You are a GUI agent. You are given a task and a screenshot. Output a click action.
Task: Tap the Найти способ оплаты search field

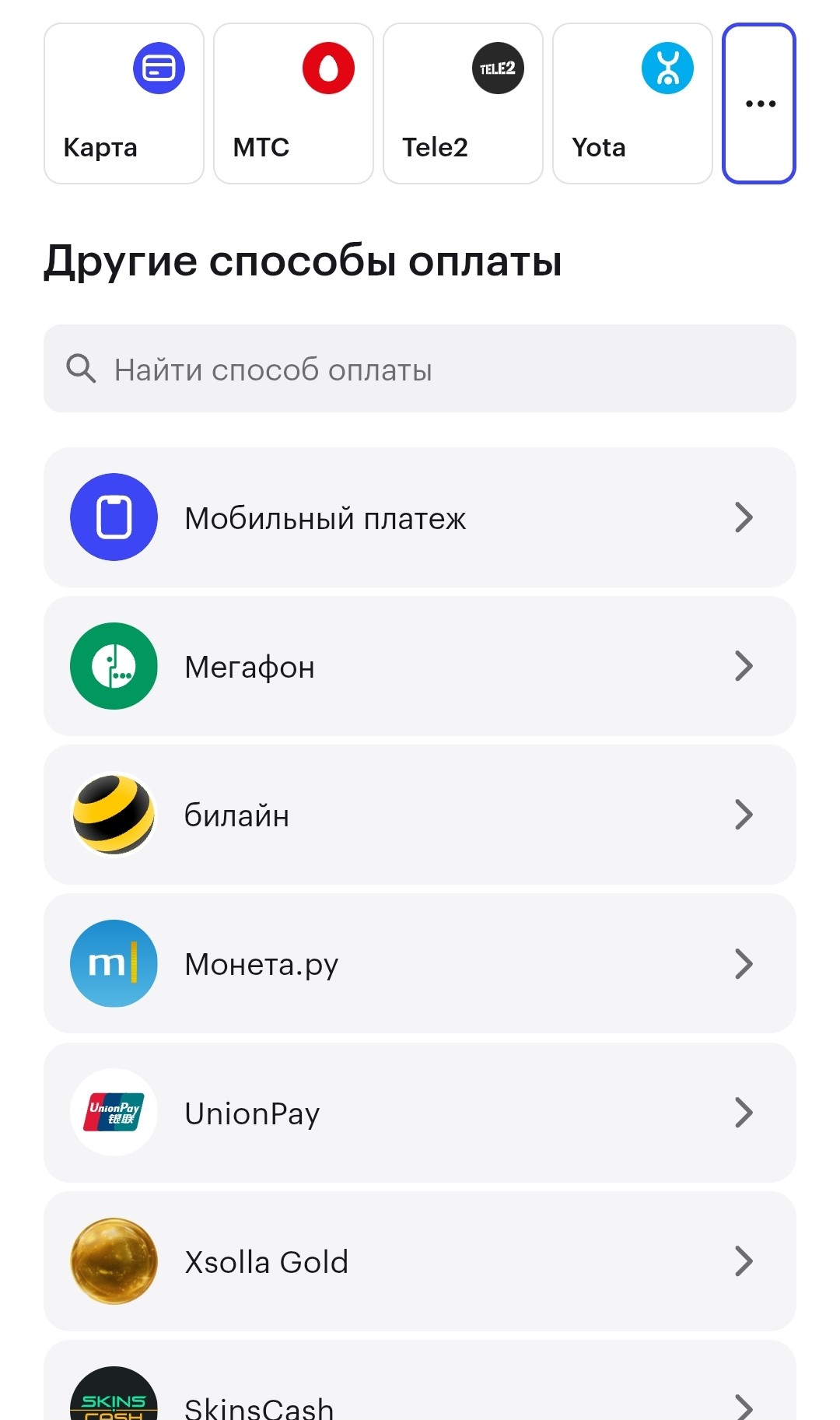tap(420, 369)
